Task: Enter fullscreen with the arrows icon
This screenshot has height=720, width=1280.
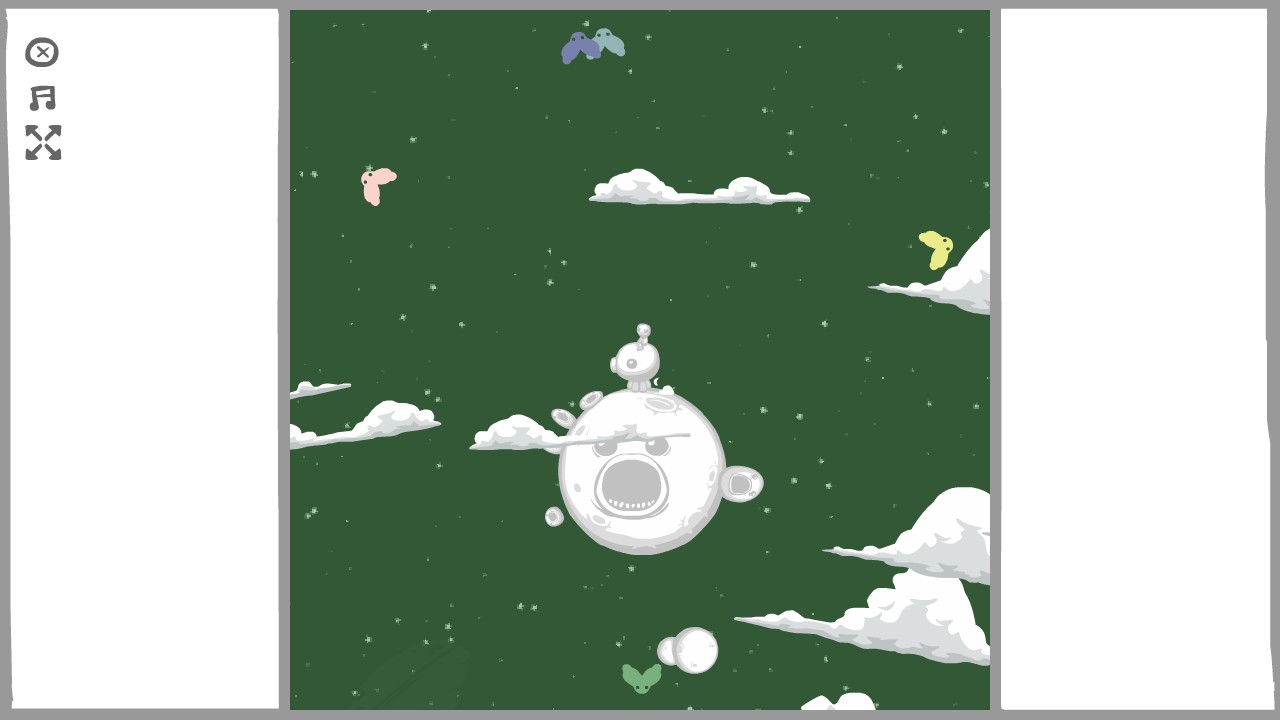Action: 43,142
